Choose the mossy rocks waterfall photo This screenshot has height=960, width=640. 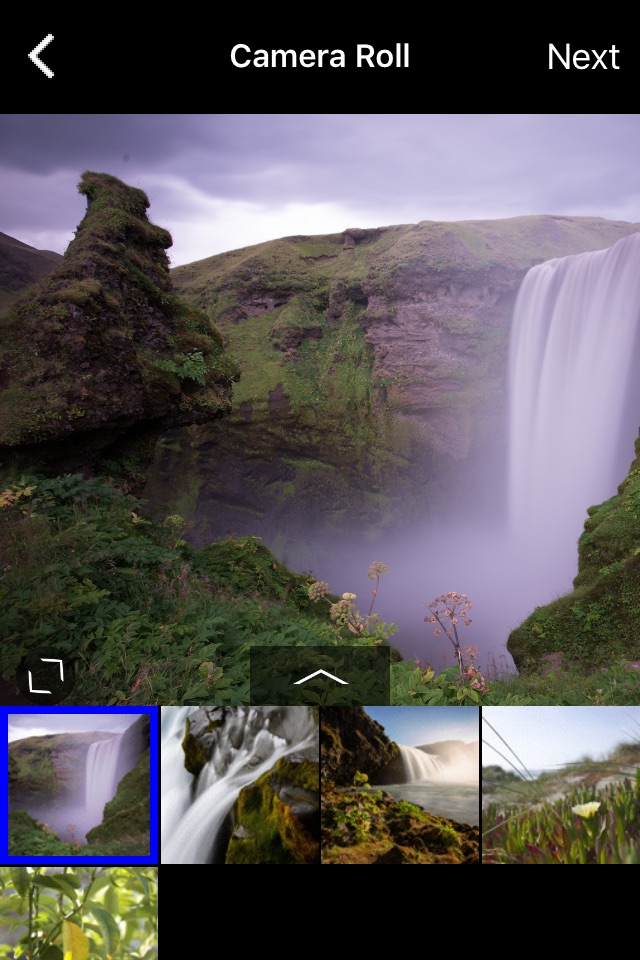[x=239, y=785]
